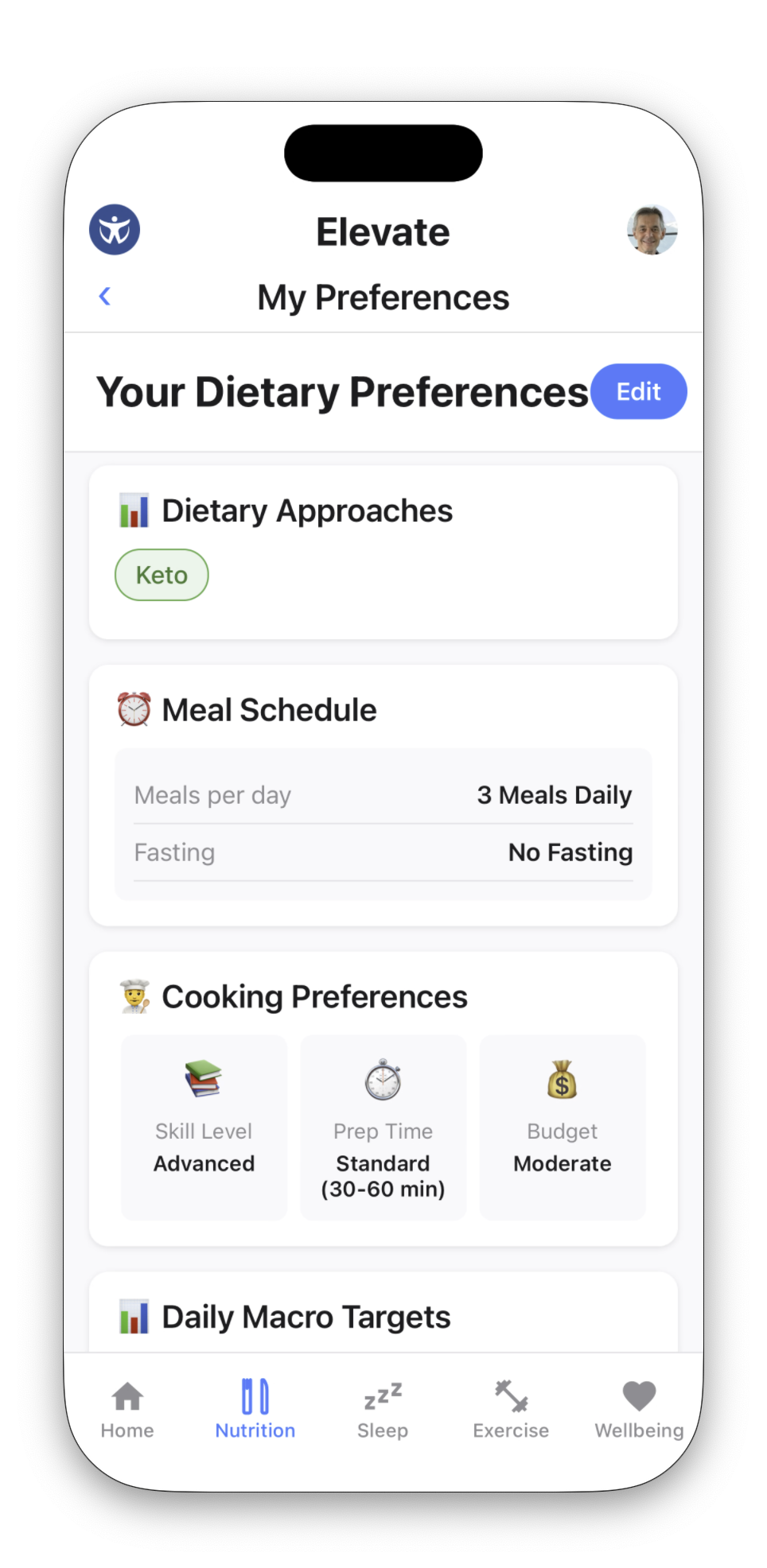Tap the back chevron to leave My Preferences
This screenshot has height=1568, width=767.
tap(104, 296)
